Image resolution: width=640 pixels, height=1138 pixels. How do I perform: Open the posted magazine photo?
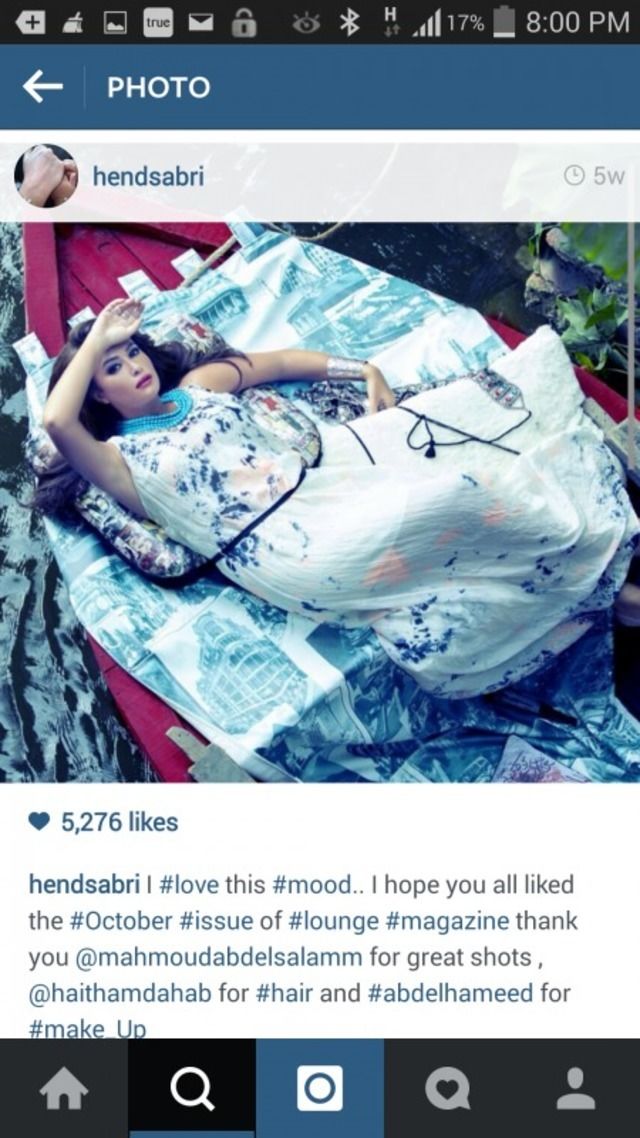pyautogui.click(x=320, y=500)
